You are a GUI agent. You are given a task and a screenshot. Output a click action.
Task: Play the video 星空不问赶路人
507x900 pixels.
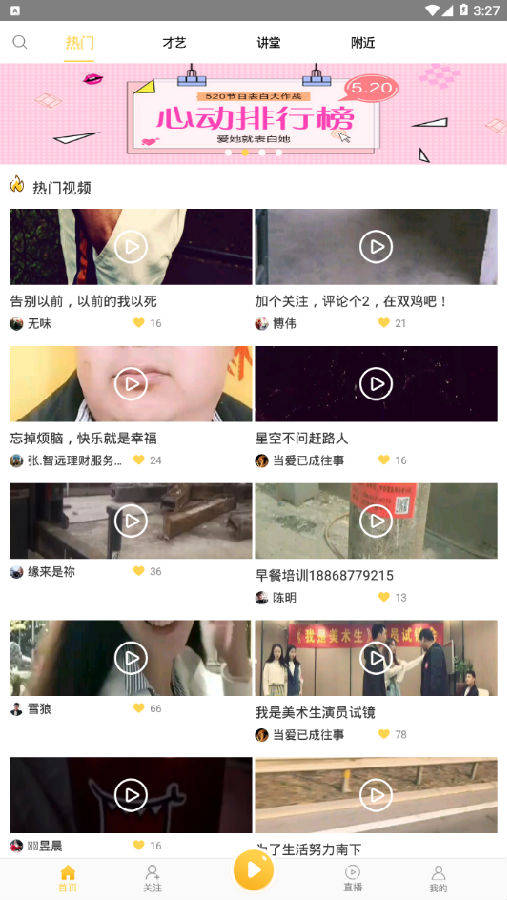click(x=376, y=383)
